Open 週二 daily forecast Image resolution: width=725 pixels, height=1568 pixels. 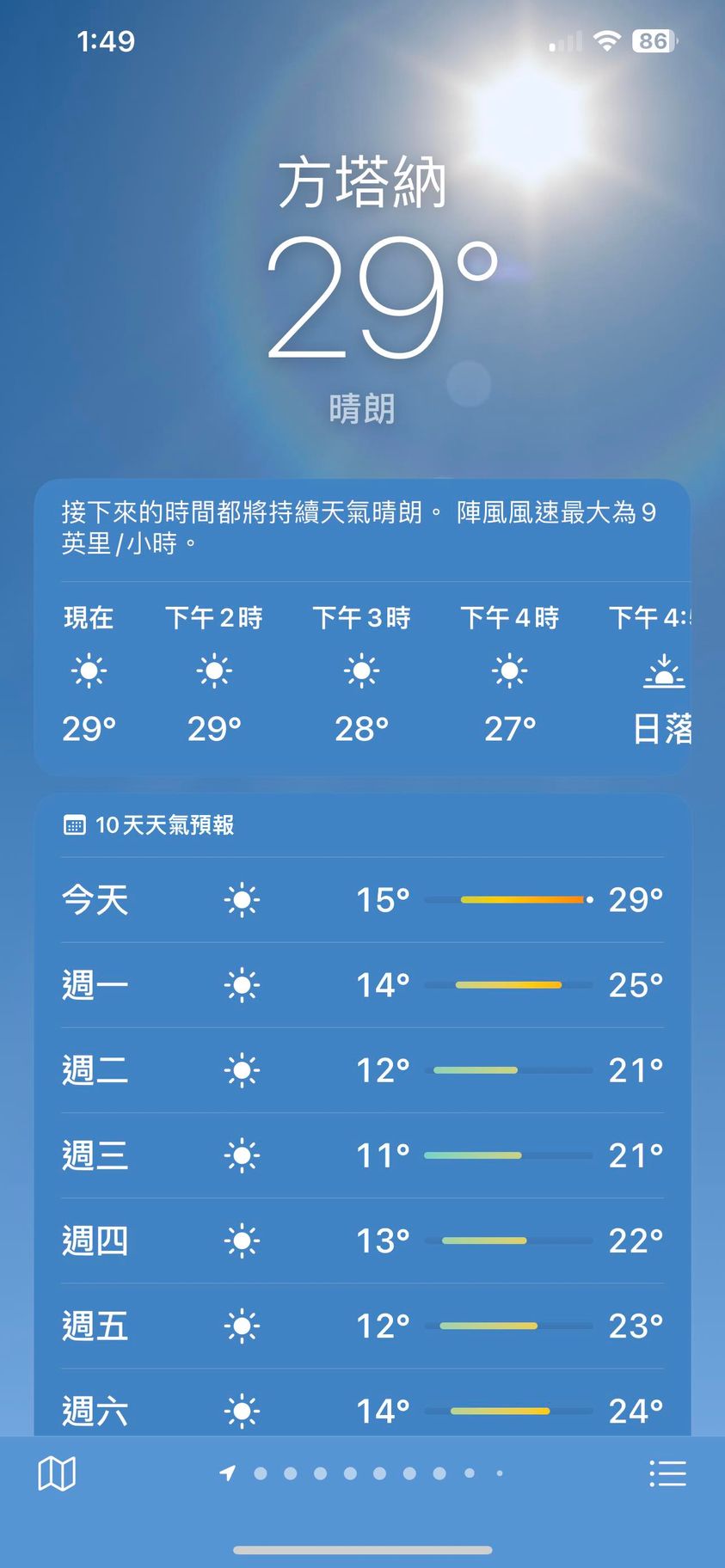click(x=362, y=1070)
